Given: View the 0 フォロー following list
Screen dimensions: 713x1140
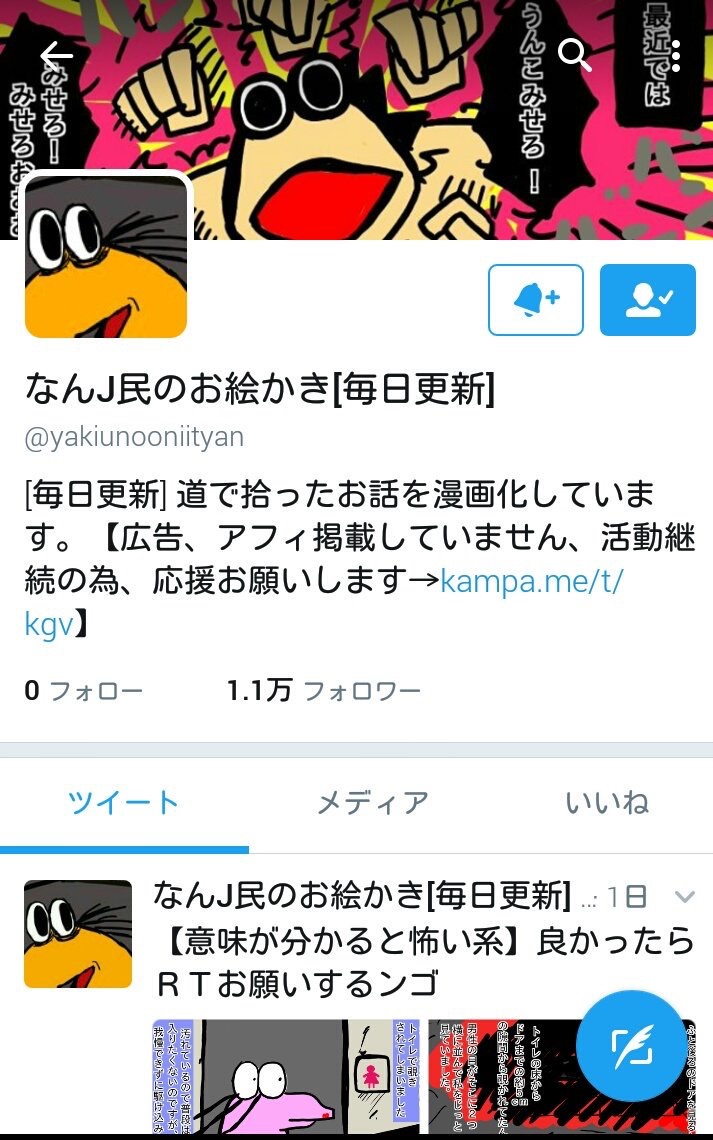Looking at the screenshot, I should click(84, 690).
